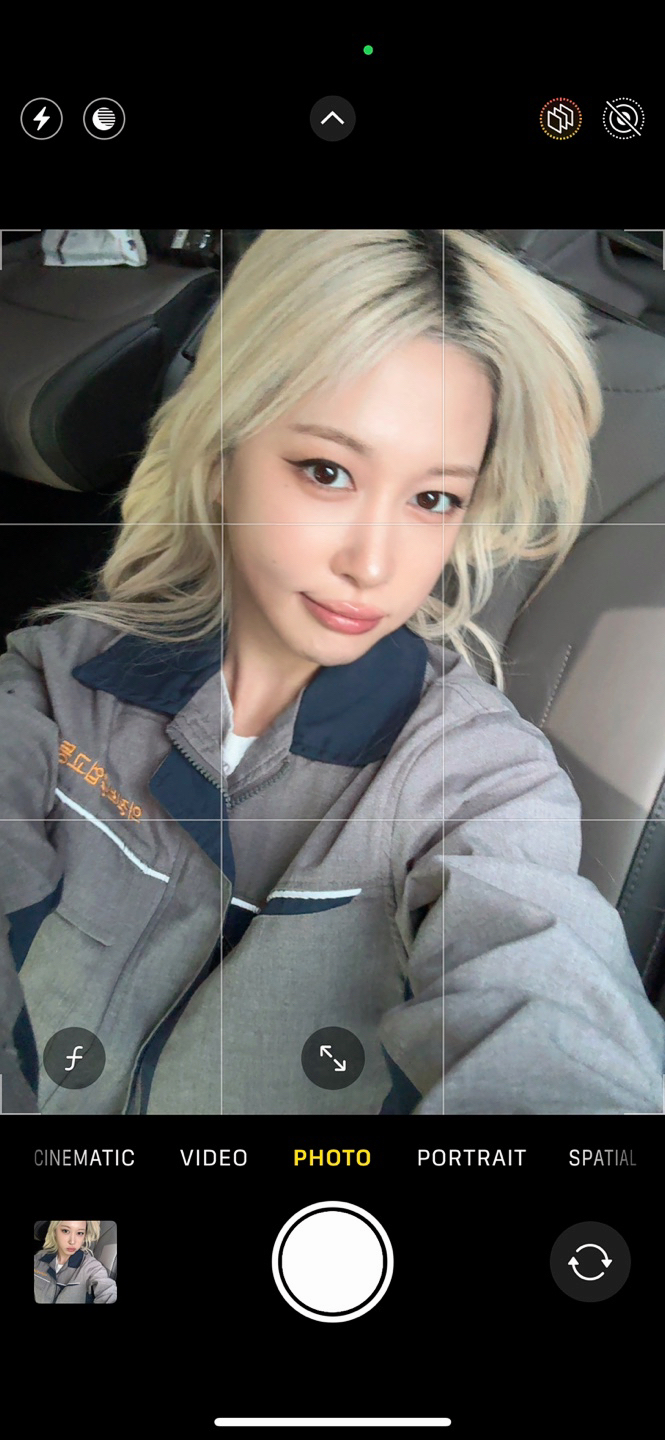665x1440 pixels.
Task: Flip between front and rear camera
Action: (590, 1262)
